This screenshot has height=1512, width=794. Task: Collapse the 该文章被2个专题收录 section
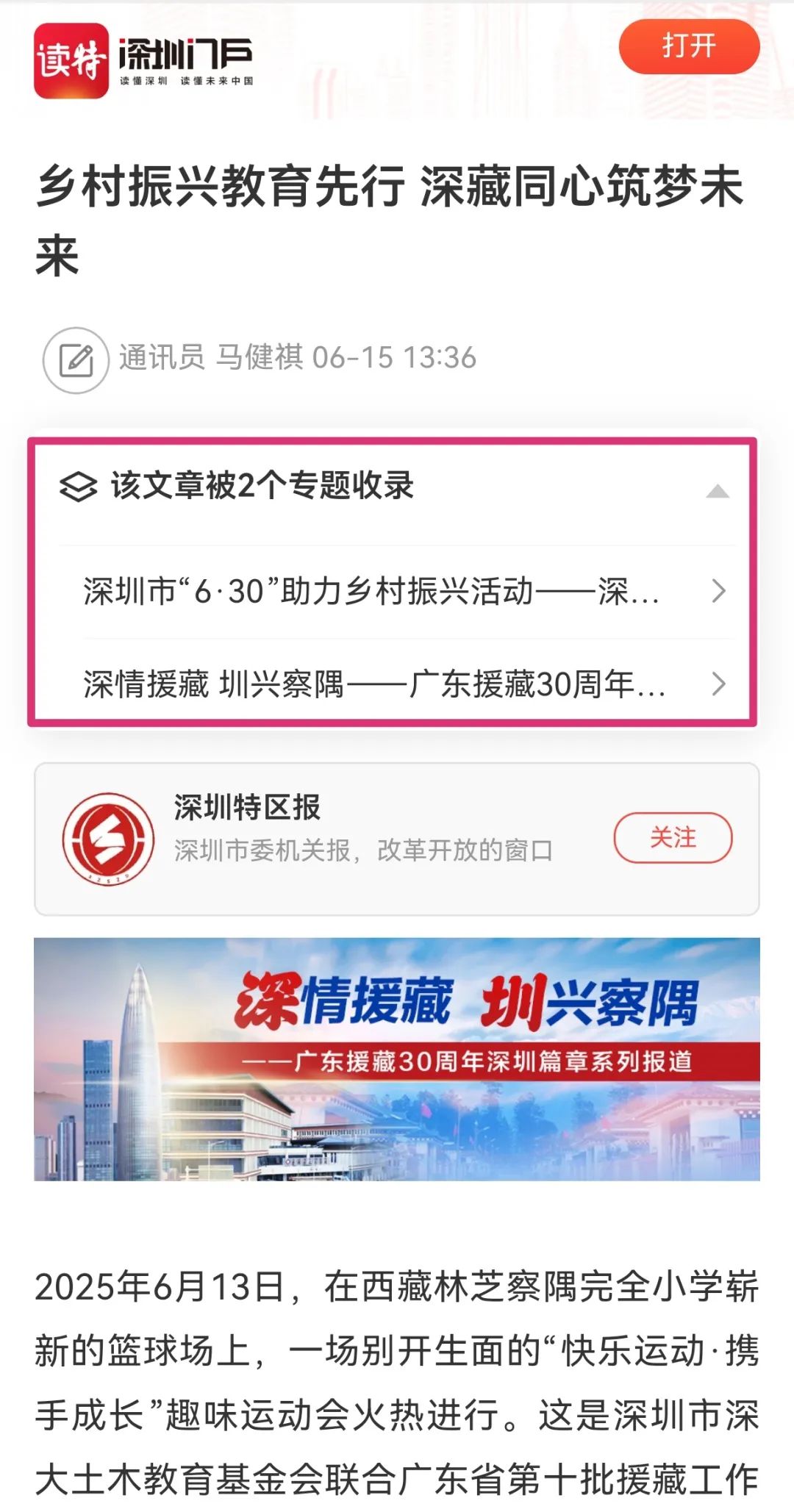717,491
